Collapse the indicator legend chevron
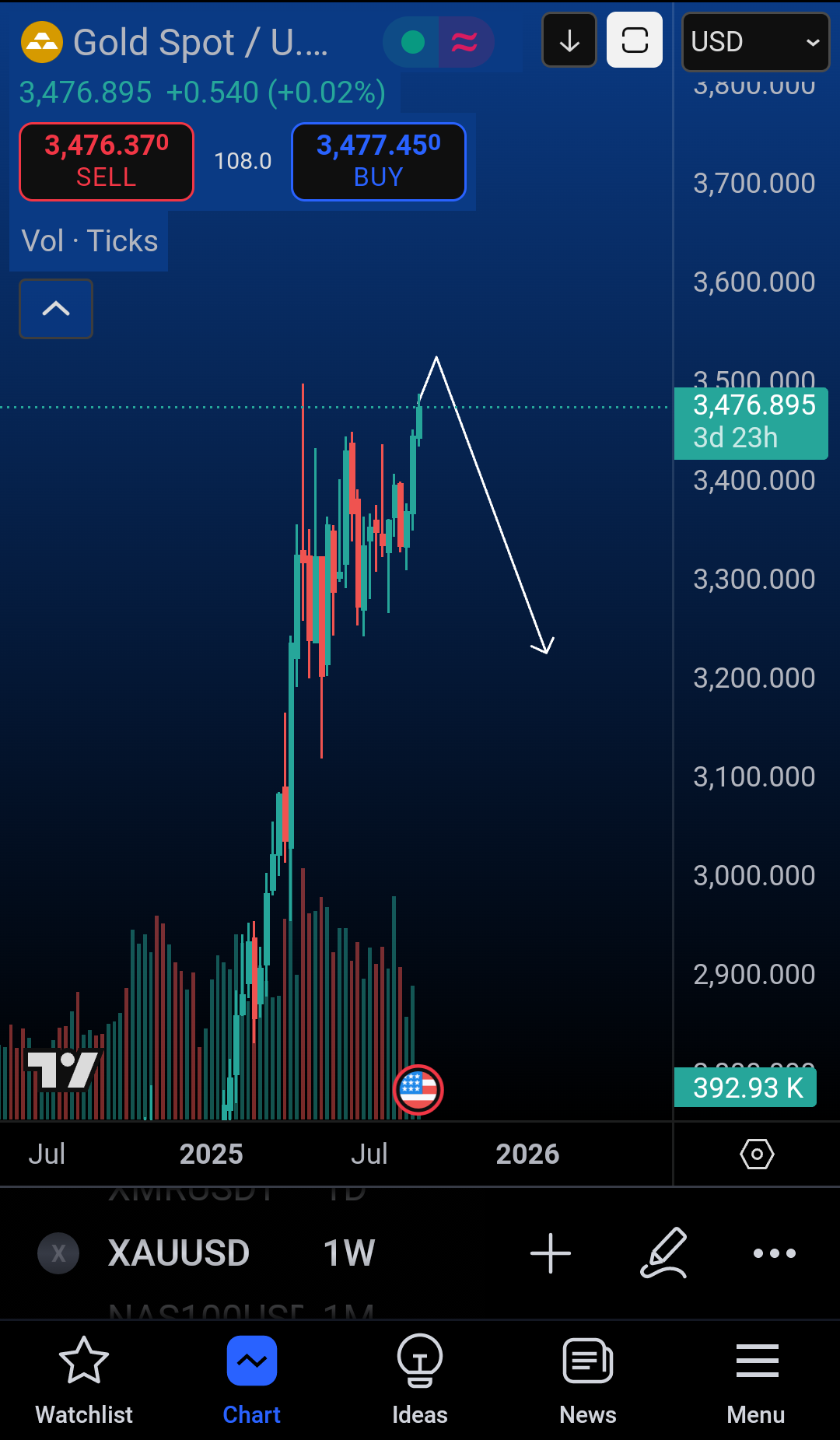The height and width of the screenshot is (1440, 840). click(x=56, y=309)
